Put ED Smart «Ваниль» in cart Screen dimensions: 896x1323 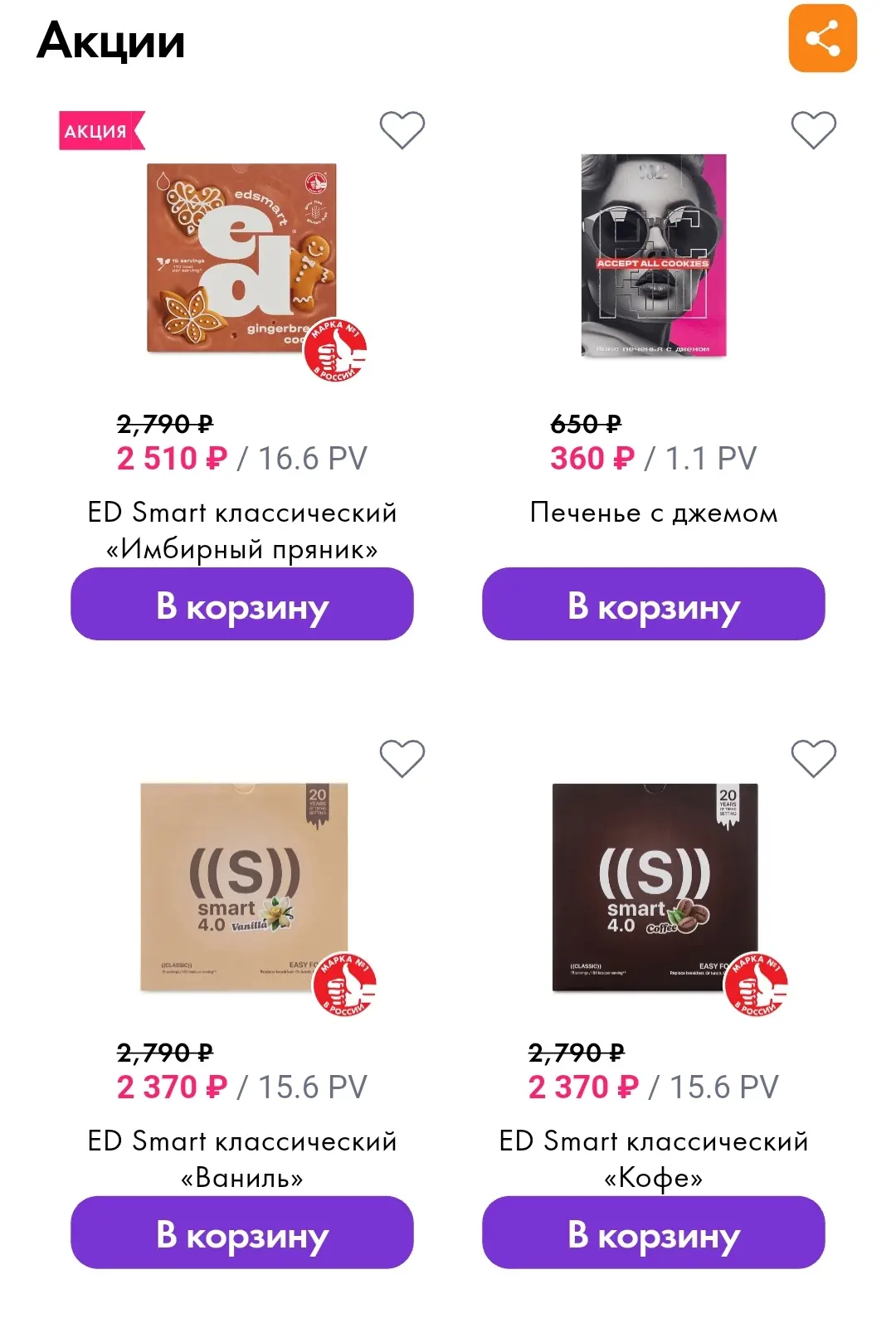(241, 1233)
